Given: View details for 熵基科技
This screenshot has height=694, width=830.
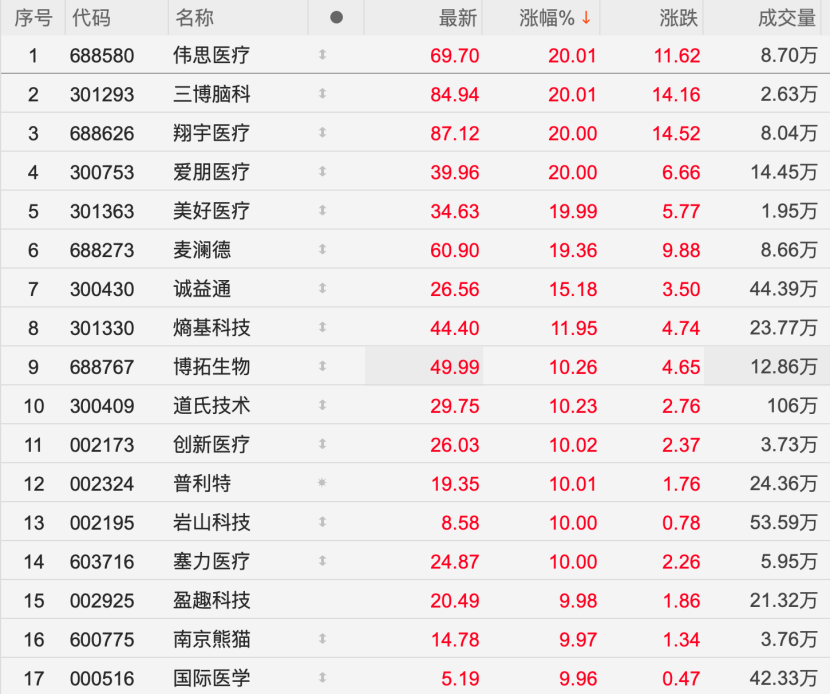Looking at the screenshot, I should 212,328.
